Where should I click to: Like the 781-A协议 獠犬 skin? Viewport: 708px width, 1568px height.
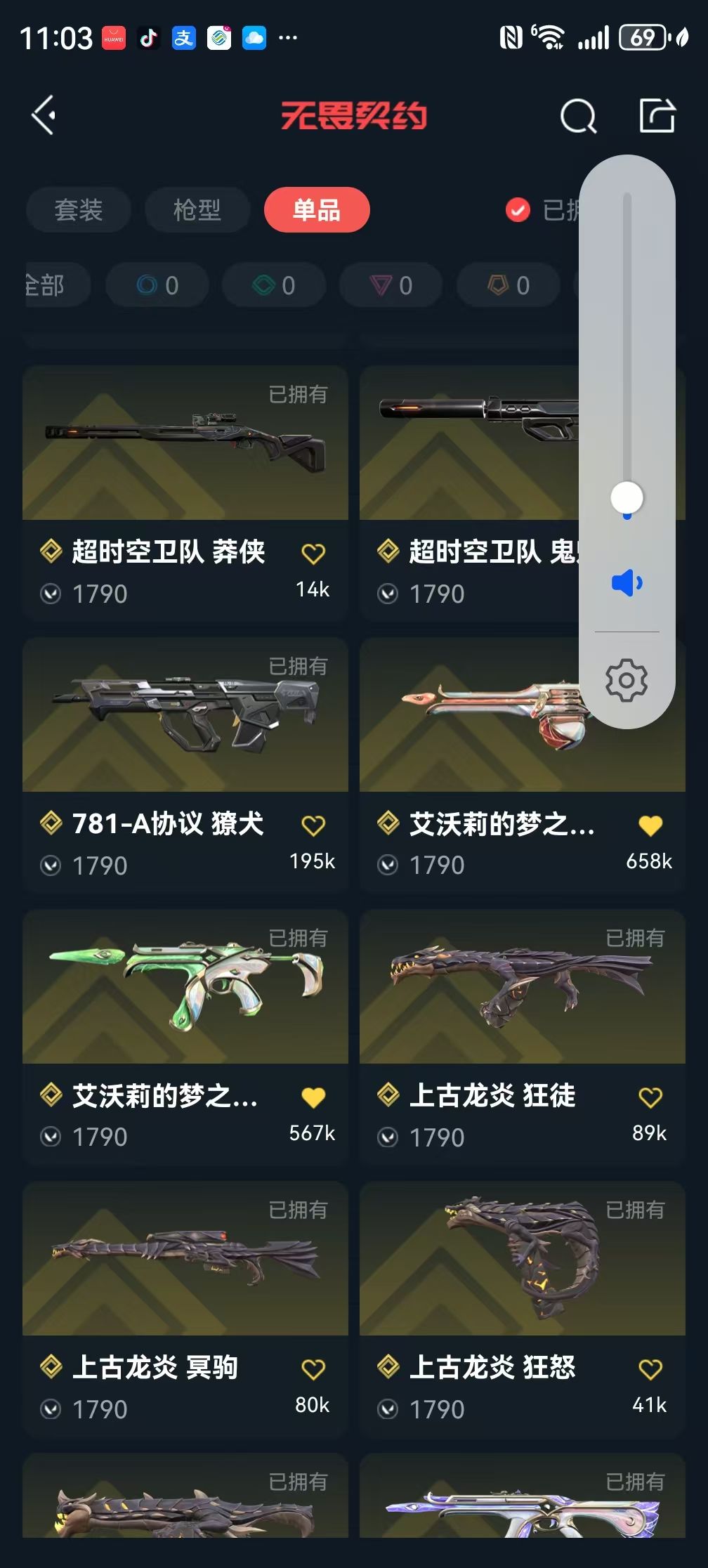(x=313, y=825)
